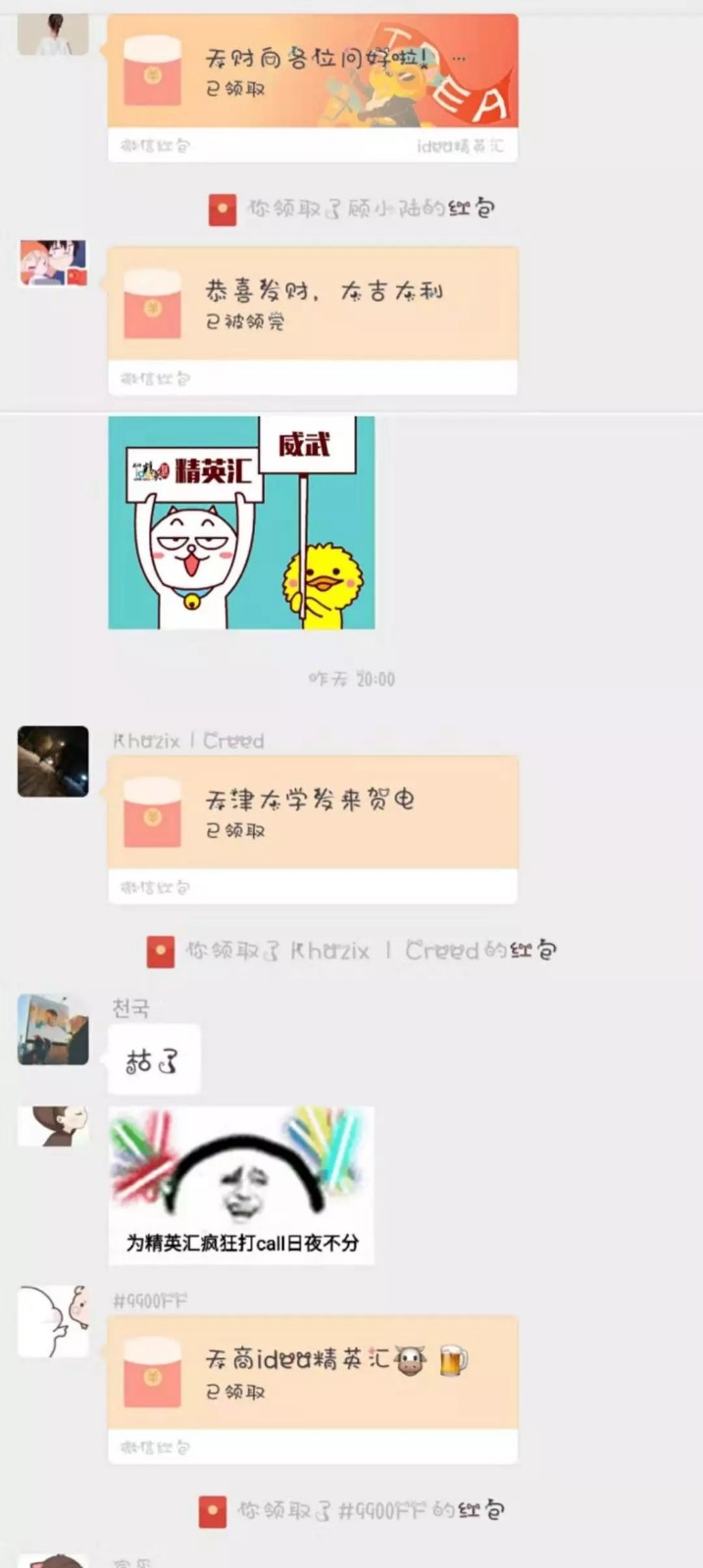The width and height of the screenshot is (703, 1568).
Task: Open the 天财向各位问好啦 red packet
Action: (312, 73)
